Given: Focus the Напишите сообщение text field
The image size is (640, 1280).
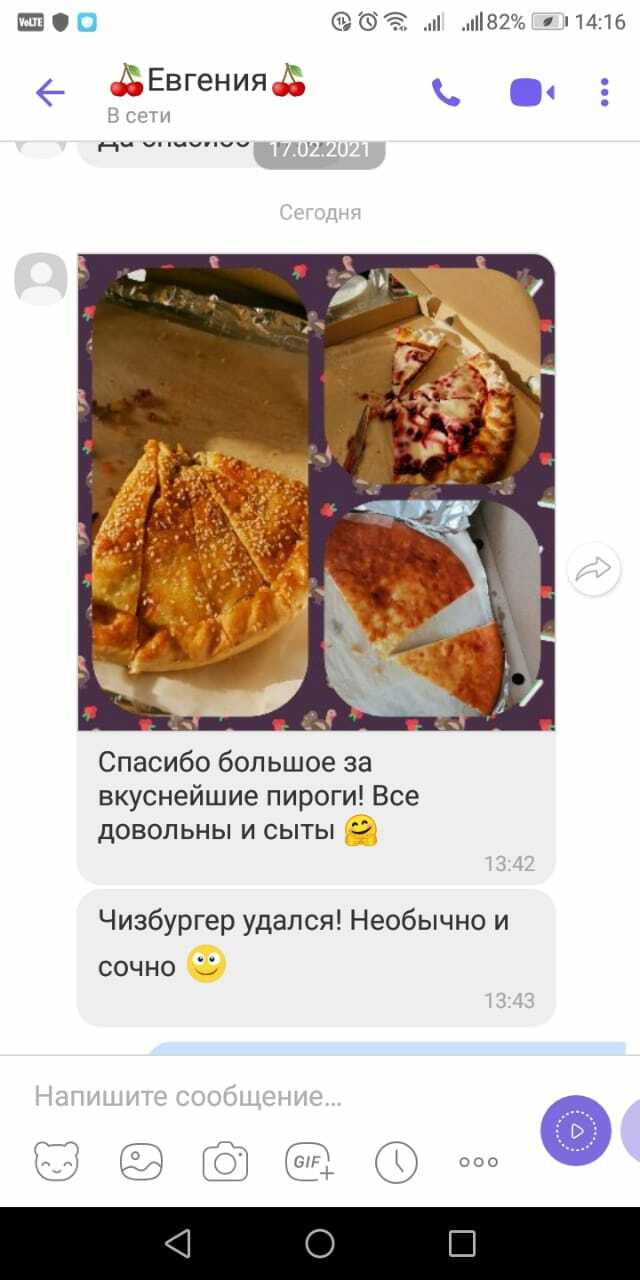Looking at the screenshot, I should click(270, 1096).
